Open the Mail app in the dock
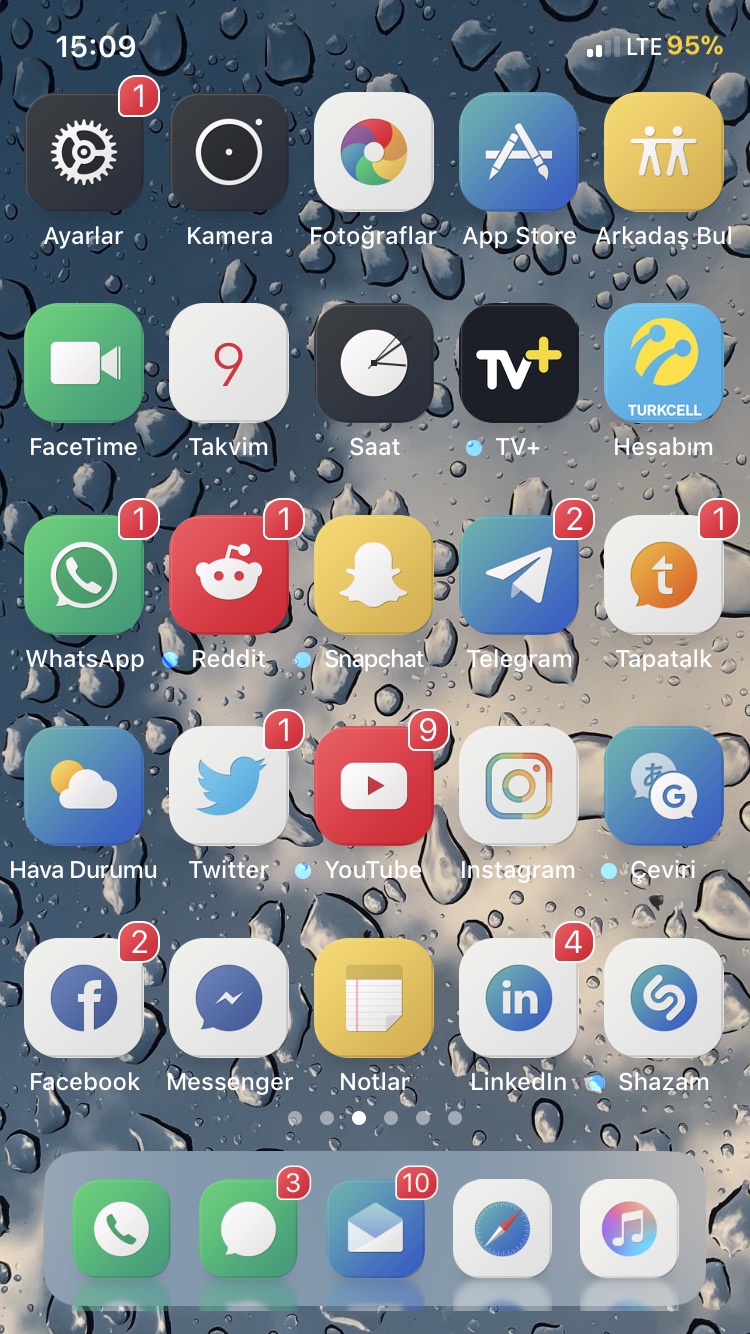 tap(375, 1229)
